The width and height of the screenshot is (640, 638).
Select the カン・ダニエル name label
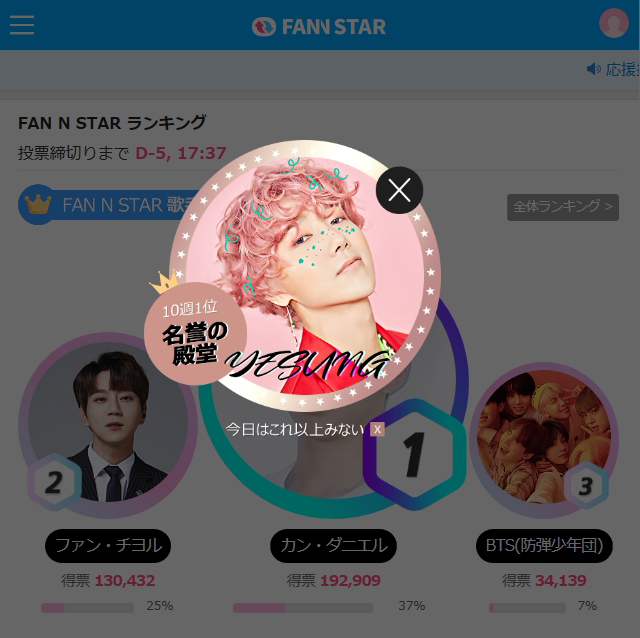pyautogui.click(x=333, y=546)
